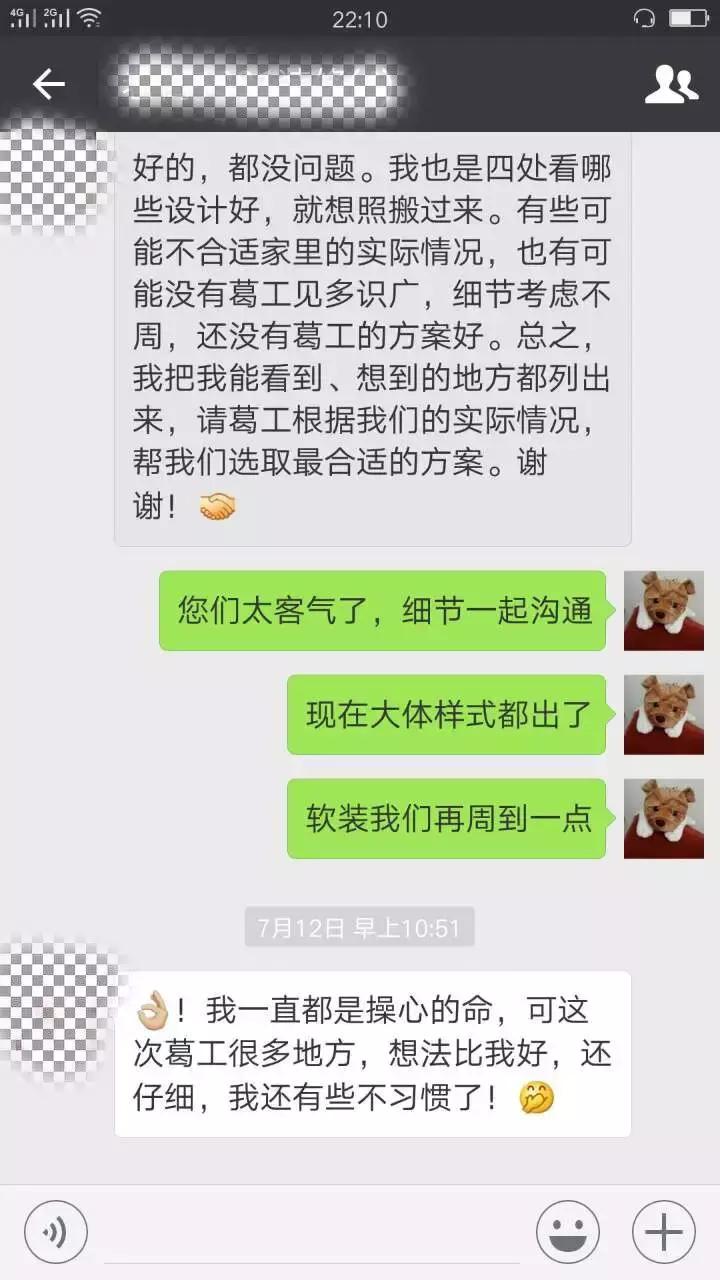This screenshot has width=720, height=1280.
Task: Select the bubble 软装我们再周到一点
Action: pos(447,817)
